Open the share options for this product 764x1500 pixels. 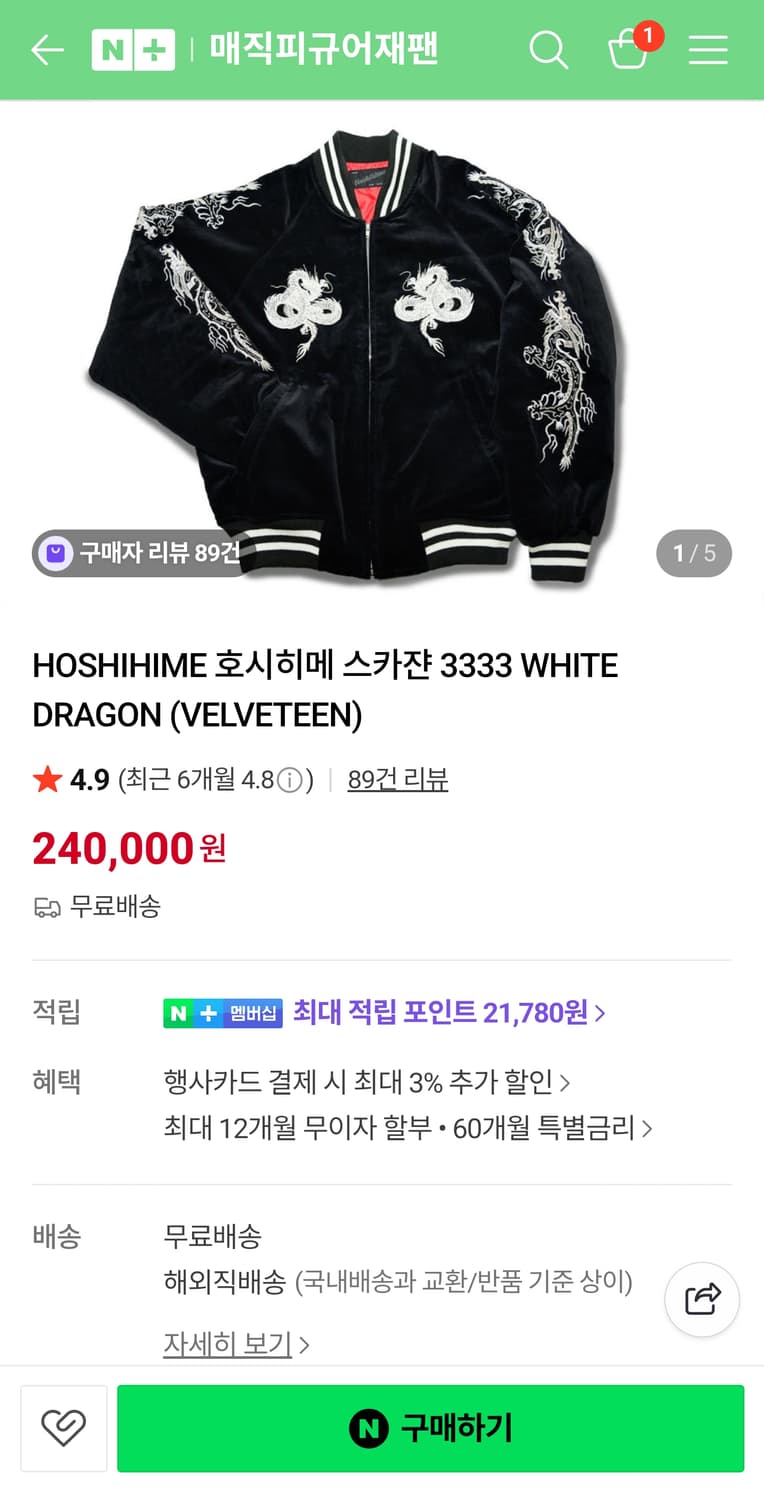(x=701, y=1299)
